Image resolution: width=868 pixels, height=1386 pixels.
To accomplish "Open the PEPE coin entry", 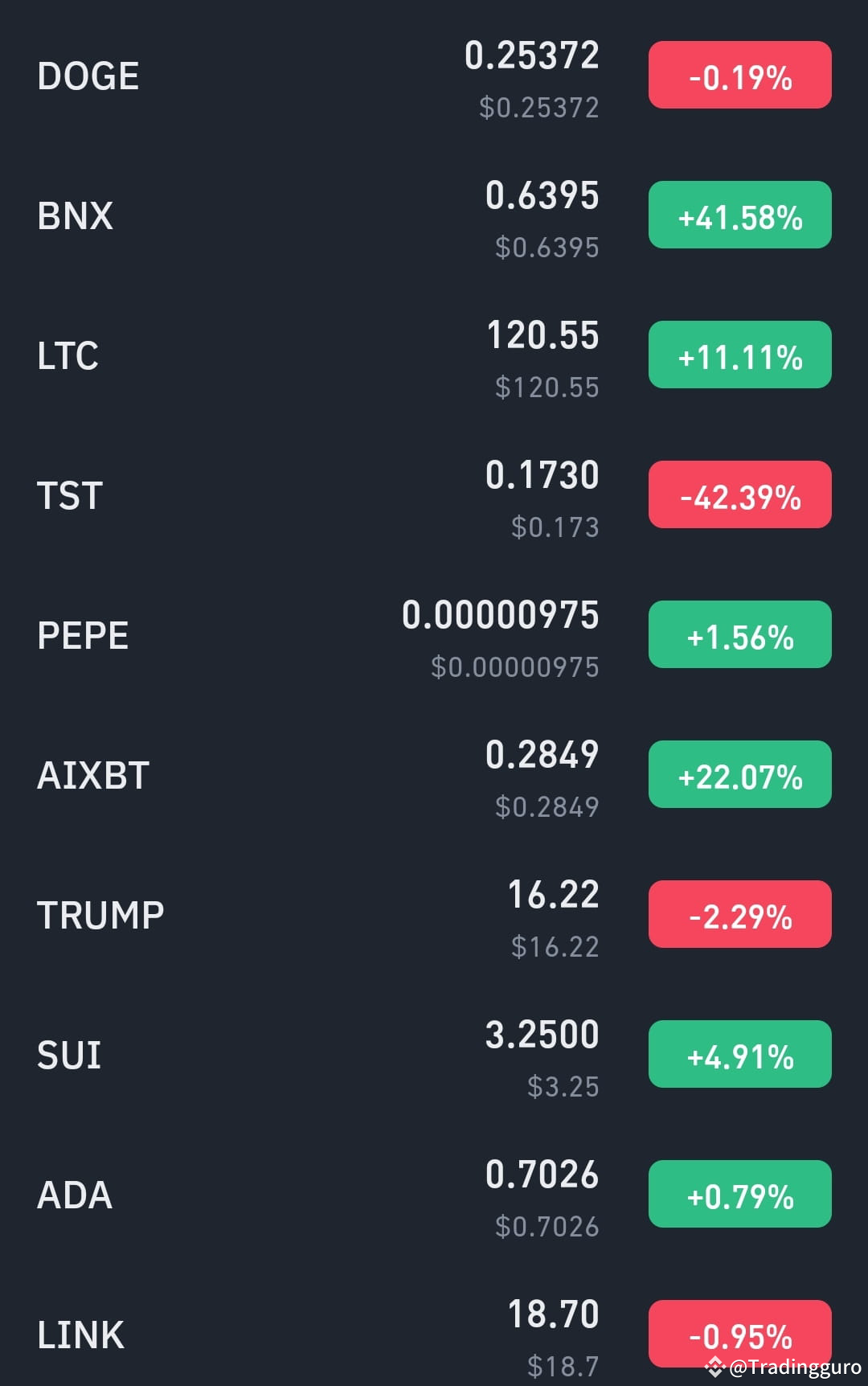I will [82, 634].
